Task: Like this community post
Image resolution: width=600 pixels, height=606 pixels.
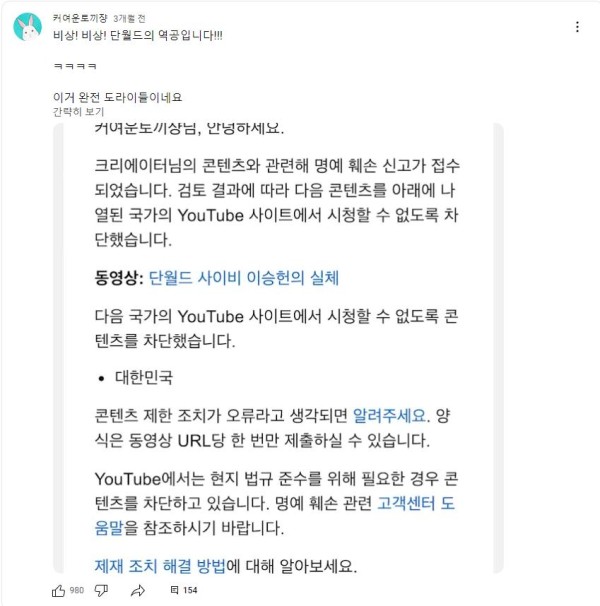Action: 59,590
